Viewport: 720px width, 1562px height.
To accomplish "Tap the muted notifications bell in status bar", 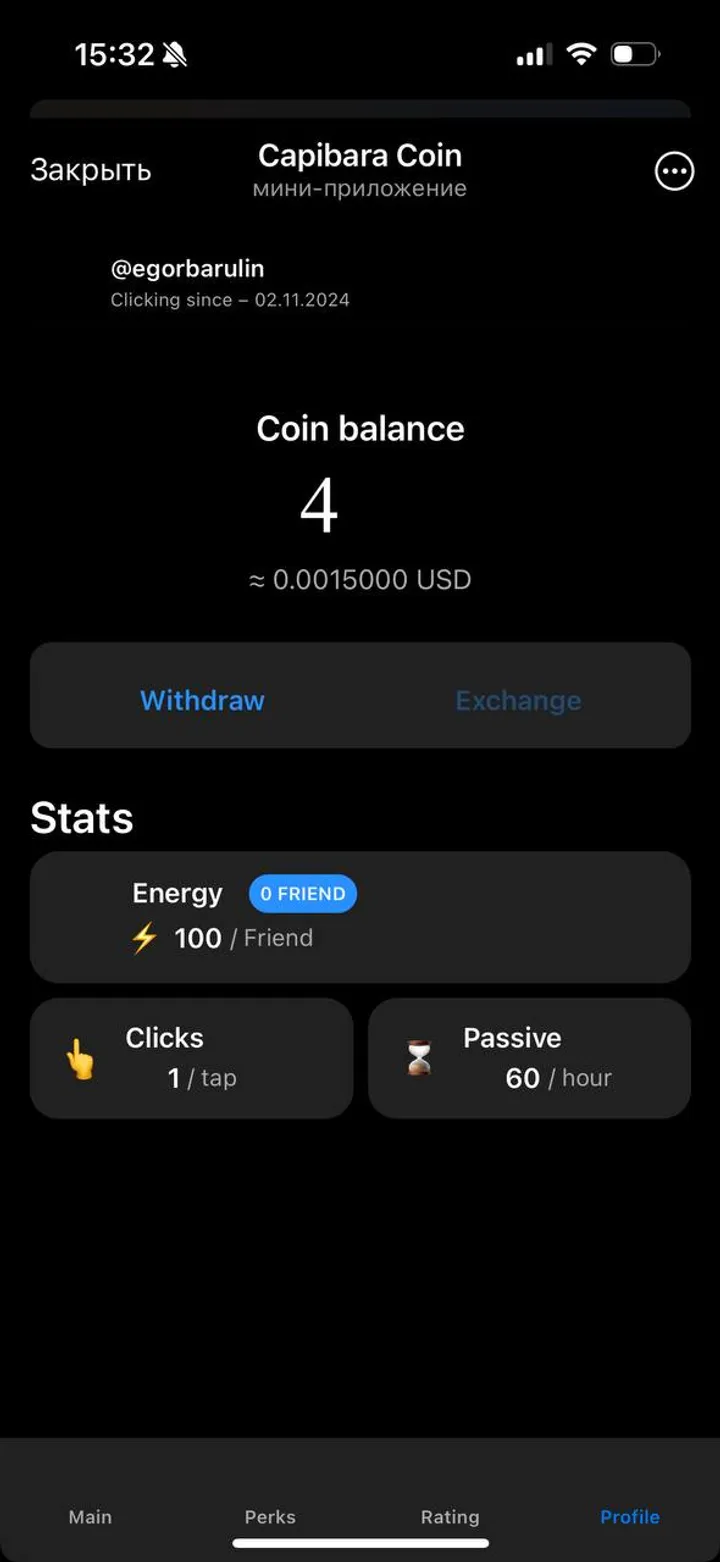I will (x=176, y=53).
